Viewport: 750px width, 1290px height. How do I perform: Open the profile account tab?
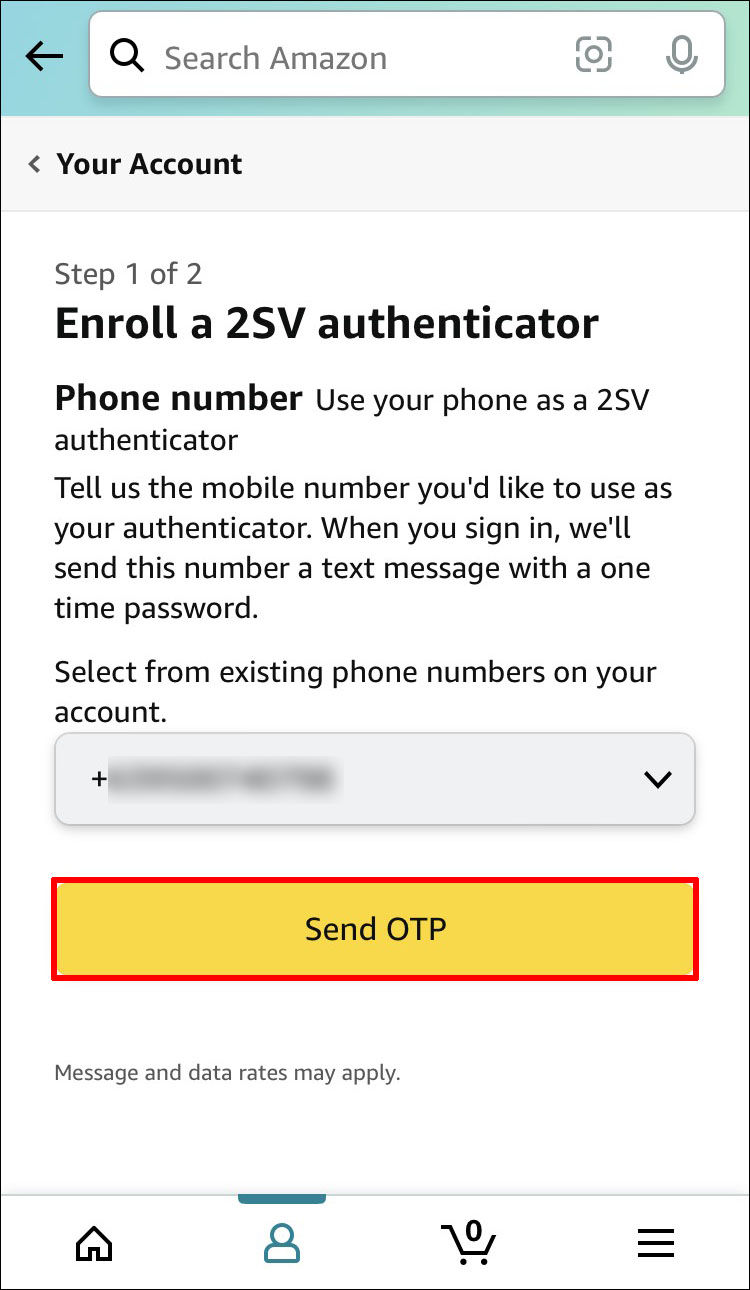point(281,1243)
